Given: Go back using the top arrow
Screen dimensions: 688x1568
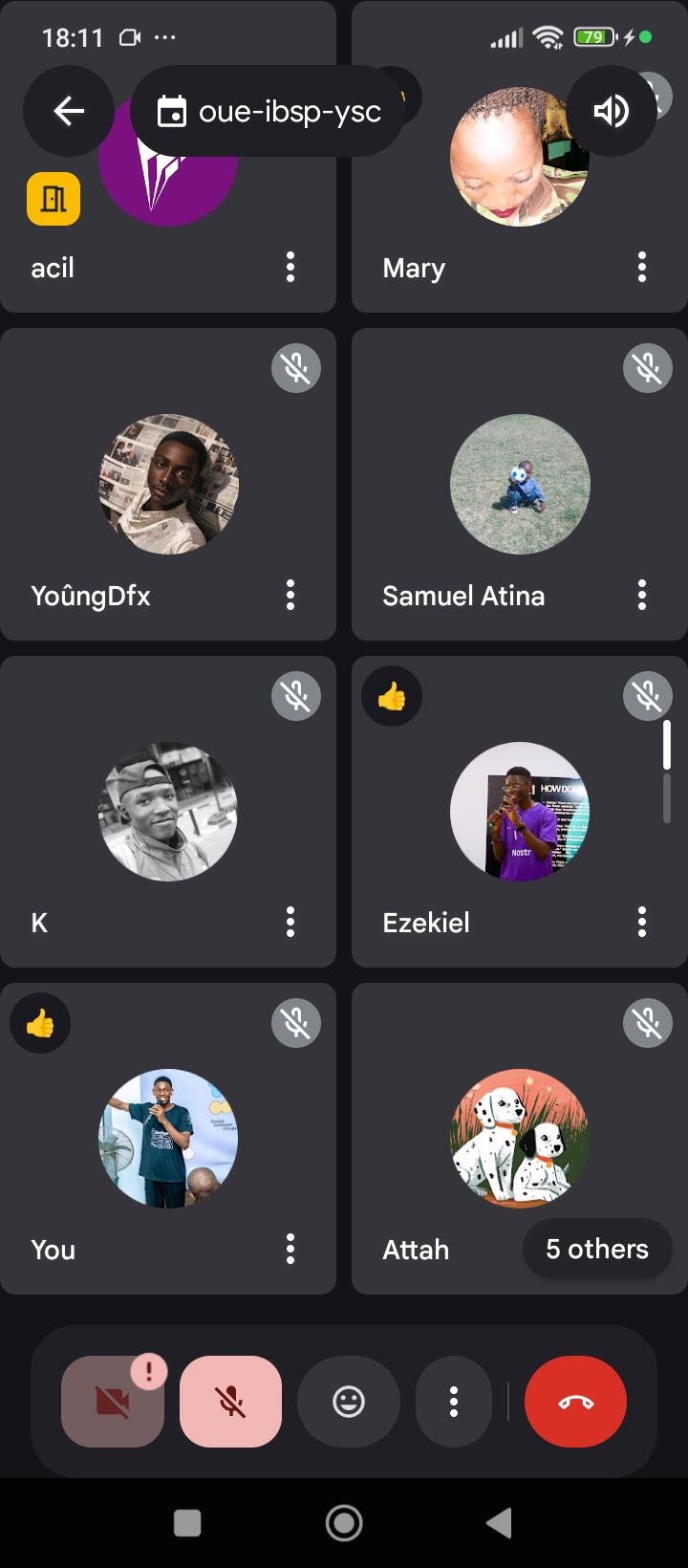Looking at the screenshot, I should tap(69, 112).
